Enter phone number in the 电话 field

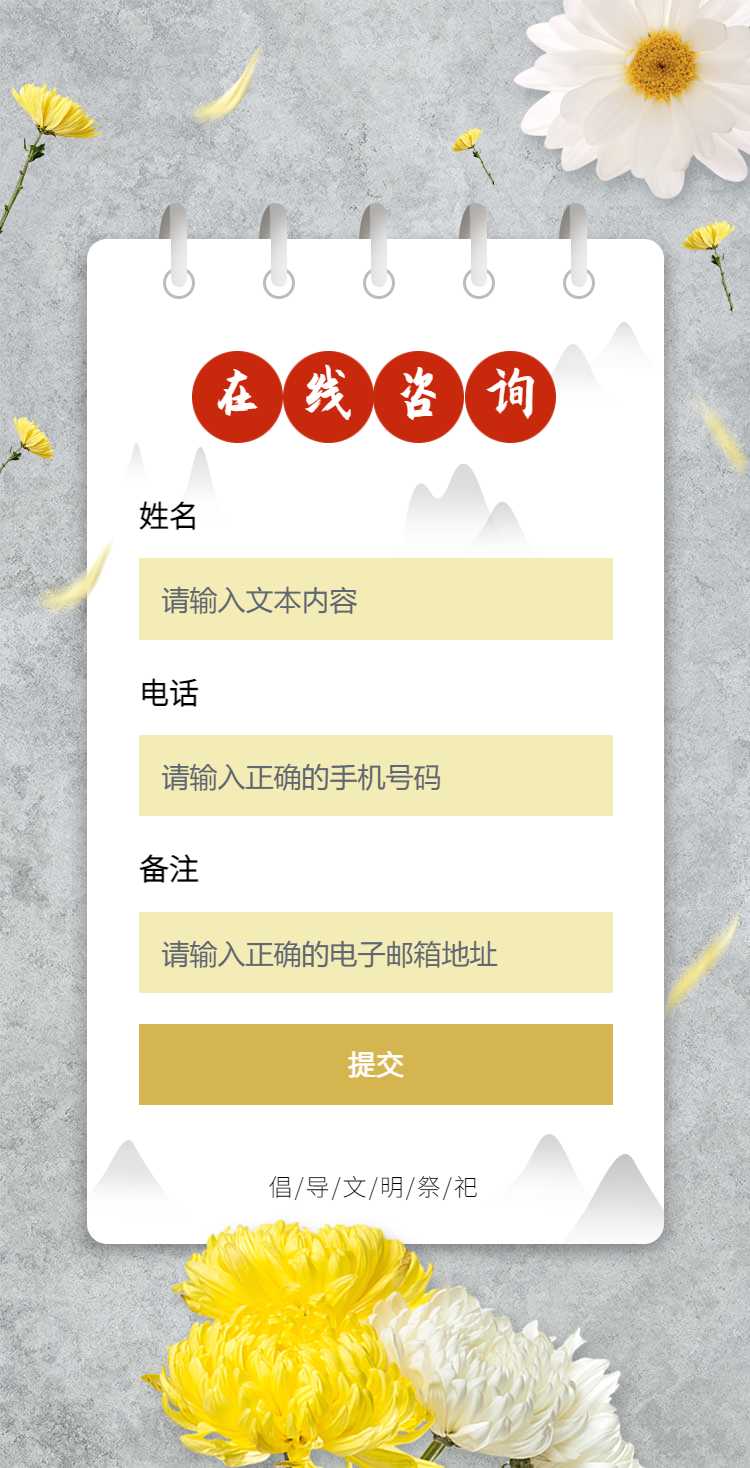[375, 776]
